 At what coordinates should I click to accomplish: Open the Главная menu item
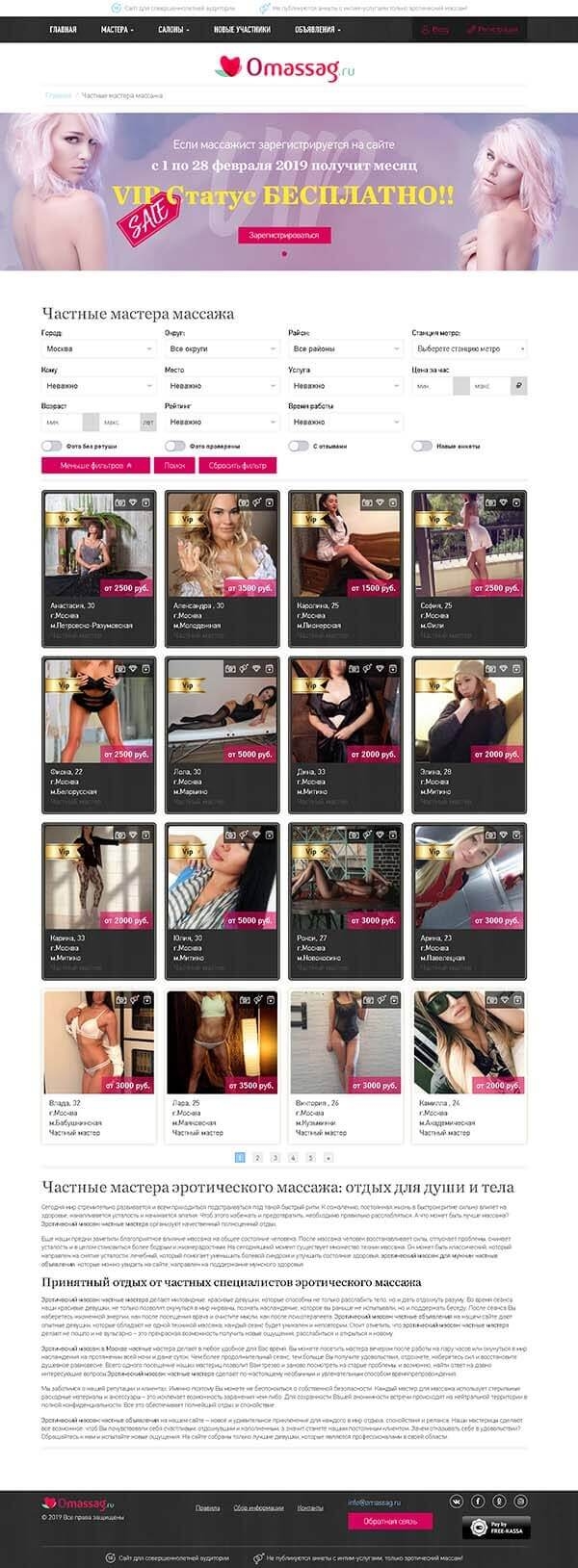tap(63, 30)
